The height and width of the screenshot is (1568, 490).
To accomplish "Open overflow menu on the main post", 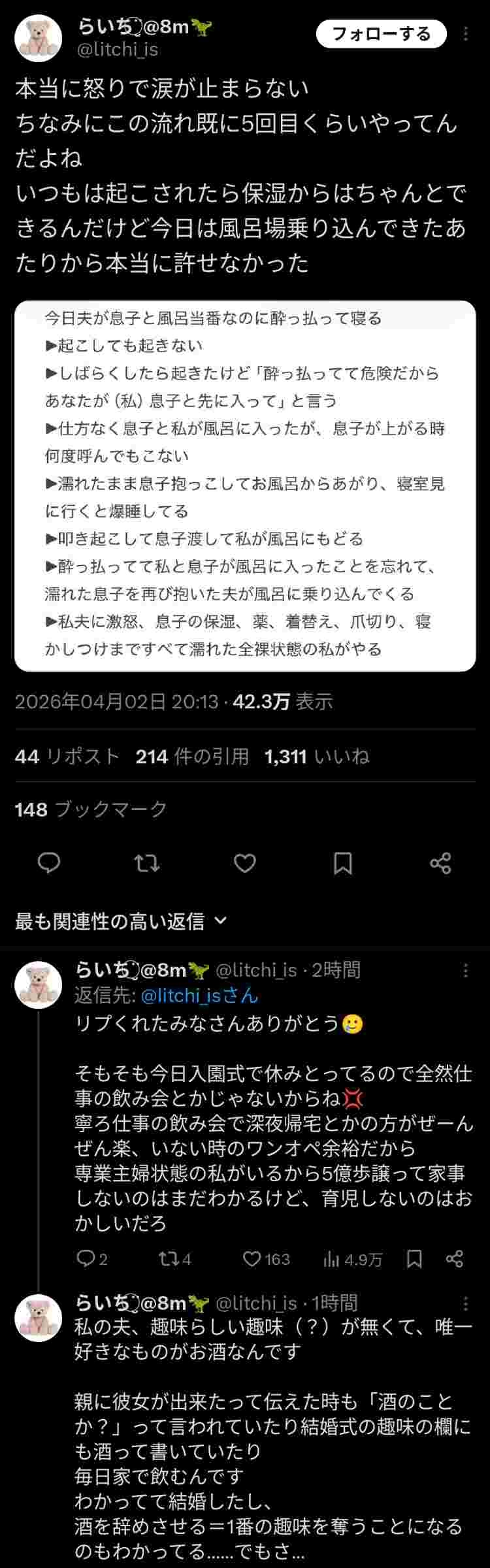I will click(x=466, y=33).
